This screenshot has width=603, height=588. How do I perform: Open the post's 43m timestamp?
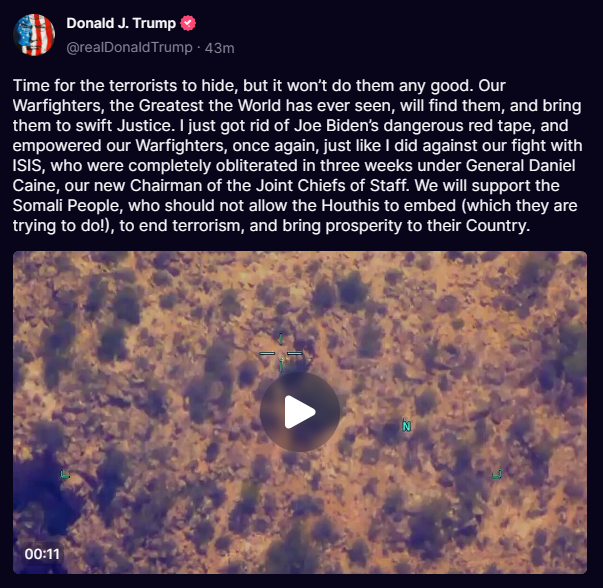coord(219,46)
